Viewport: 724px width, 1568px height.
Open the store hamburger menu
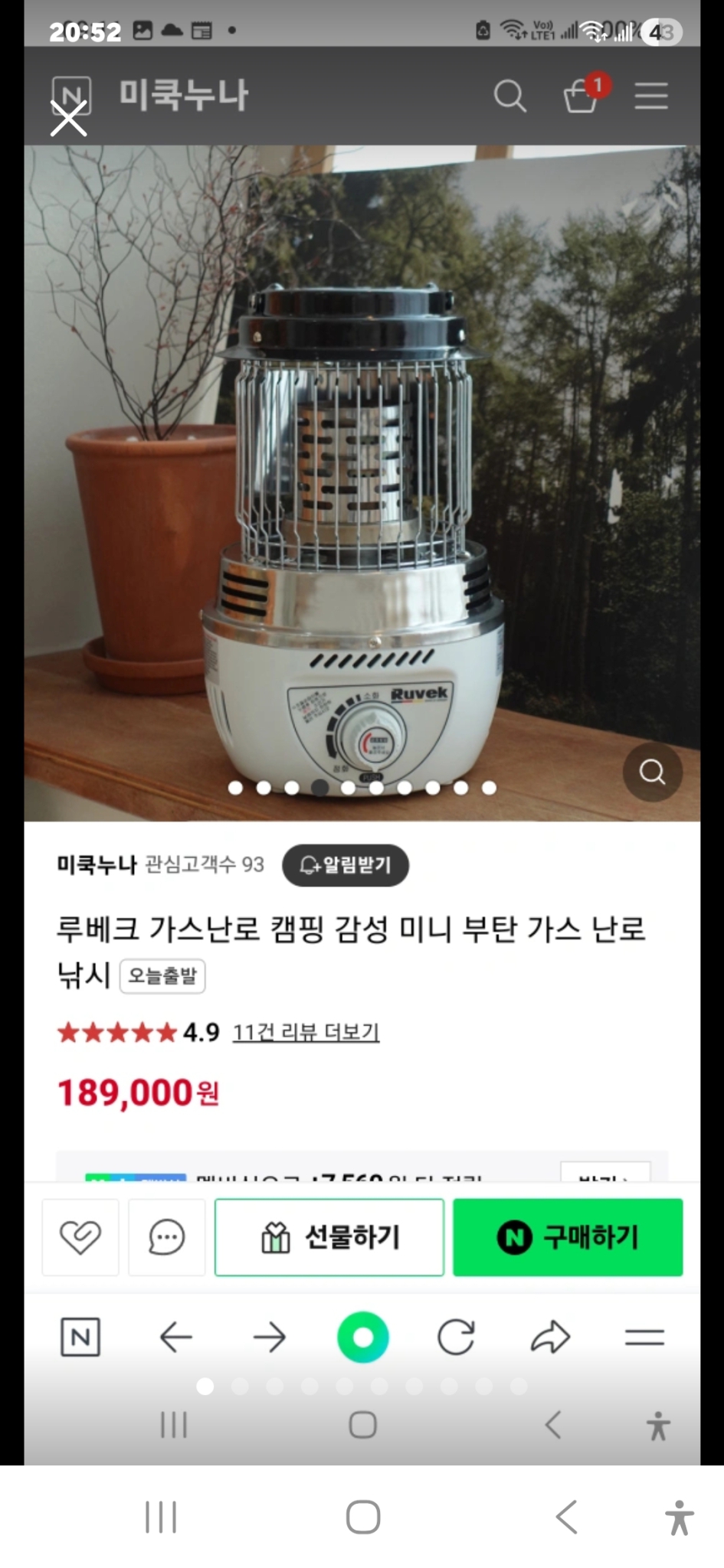coord(650,97)
